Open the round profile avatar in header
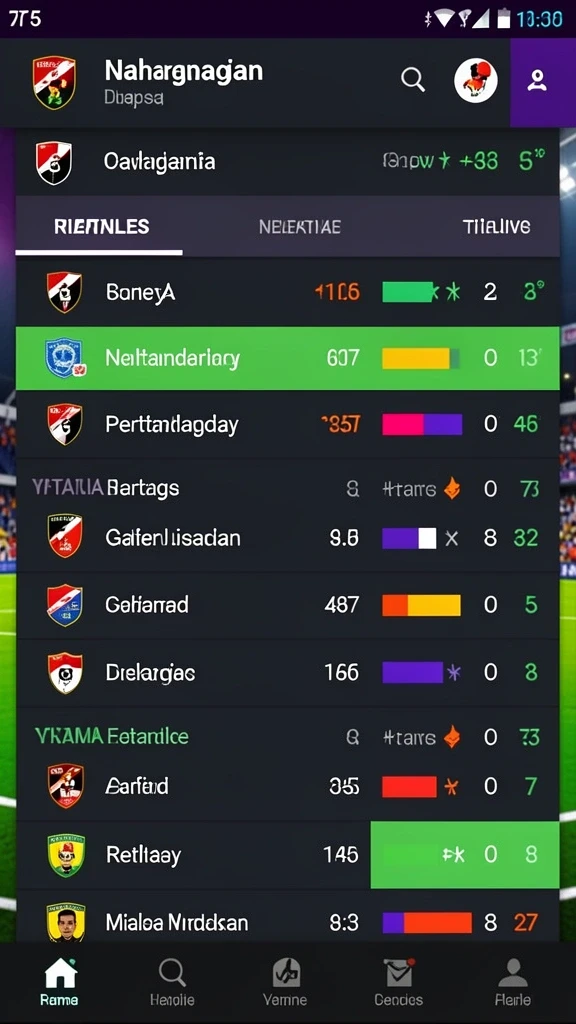576x1024 pixels. [x=475, y=81]
